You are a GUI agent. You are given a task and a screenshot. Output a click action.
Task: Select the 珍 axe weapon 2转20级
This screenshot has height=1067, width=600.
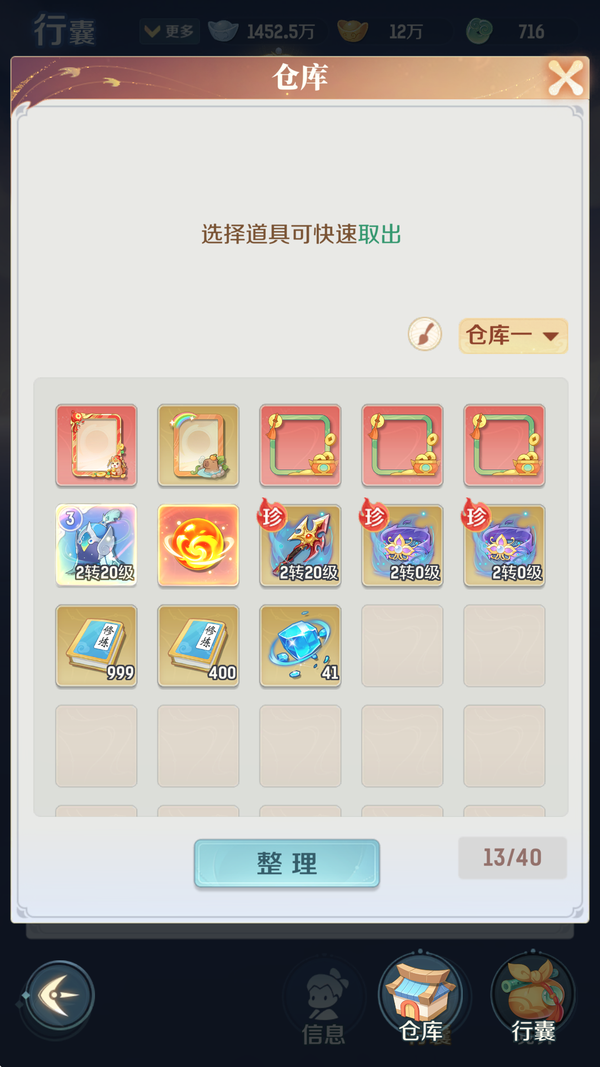point(300,545)
